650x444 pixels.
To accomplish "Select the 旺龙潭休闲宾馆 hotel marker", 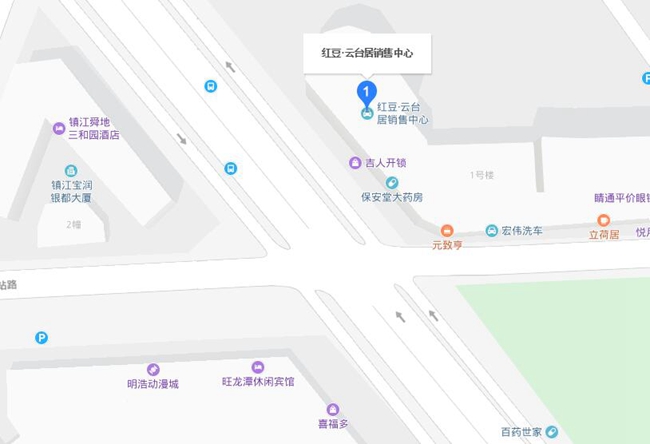I will point(258,367).
